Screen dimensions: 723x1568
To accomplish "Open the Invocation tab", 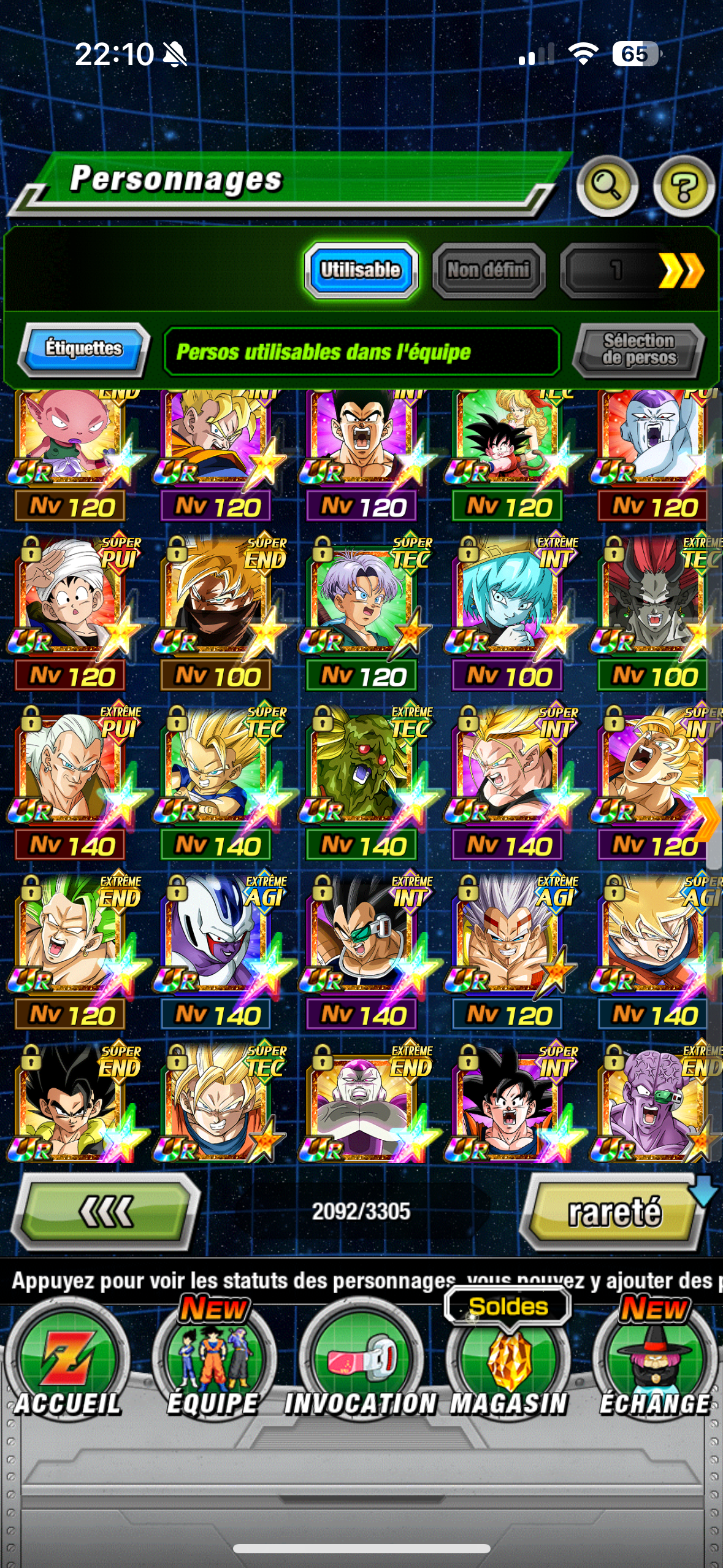I will coord(361,1368).
